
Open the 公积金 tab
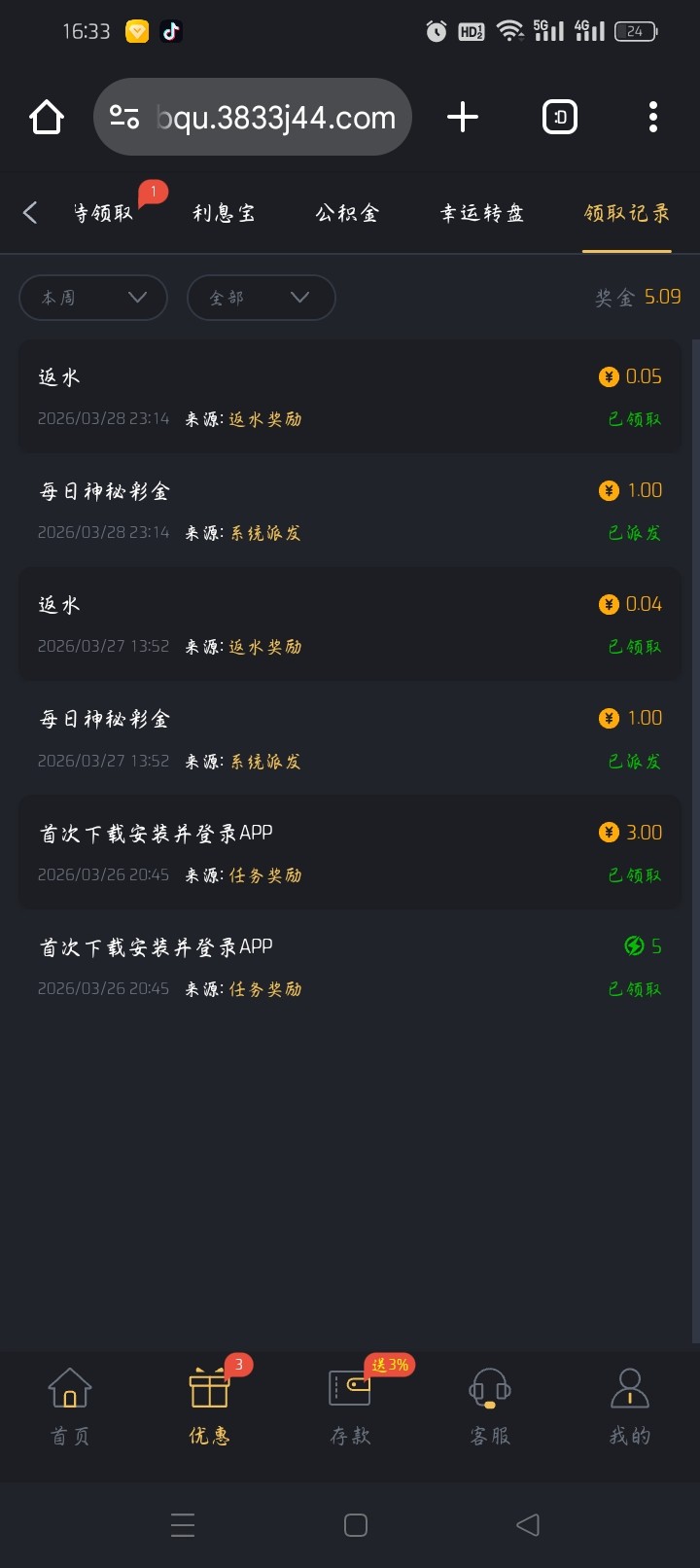(347, 213)
